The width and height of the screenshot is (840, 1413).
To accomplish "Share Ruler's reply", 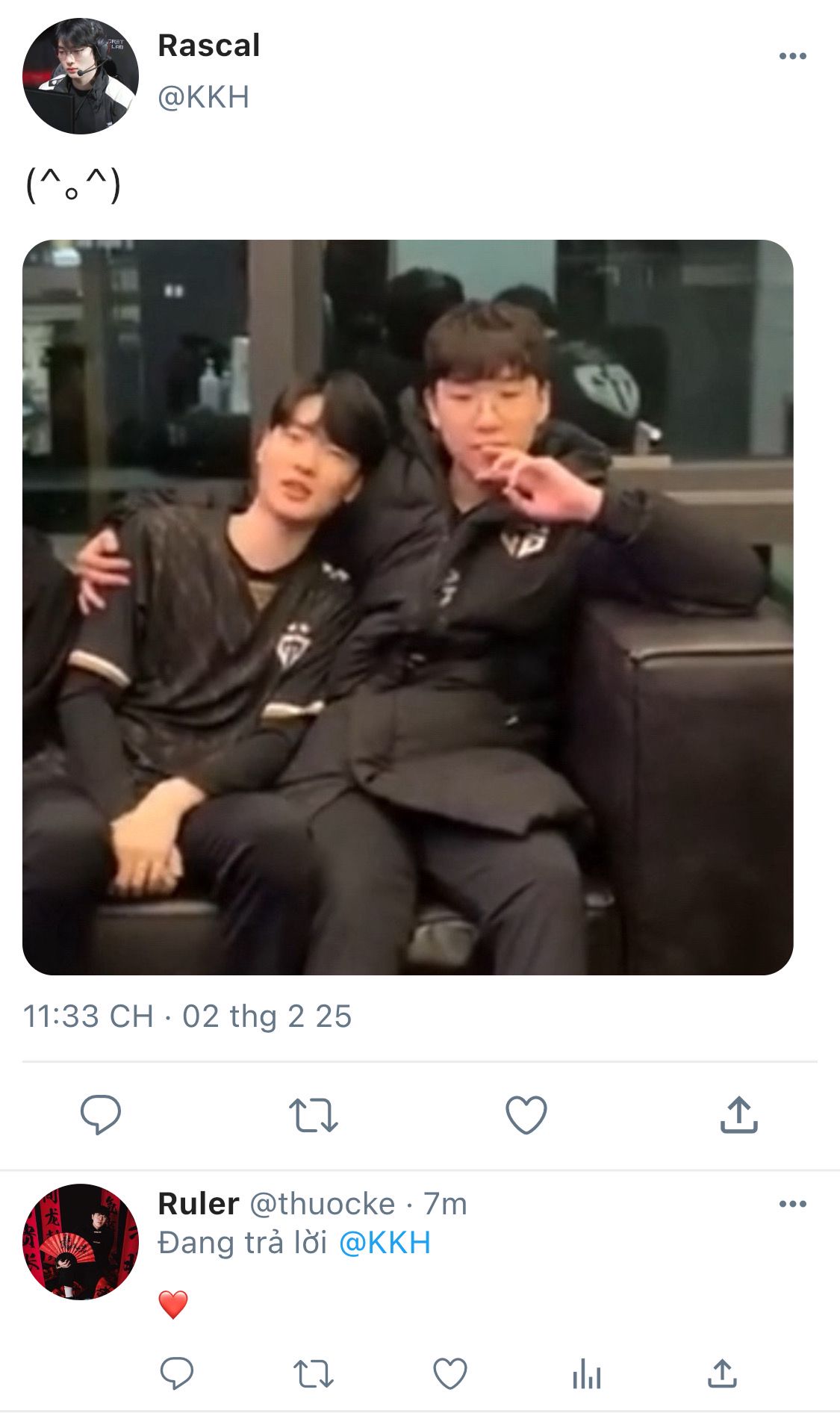I will tap(723, 1373).
